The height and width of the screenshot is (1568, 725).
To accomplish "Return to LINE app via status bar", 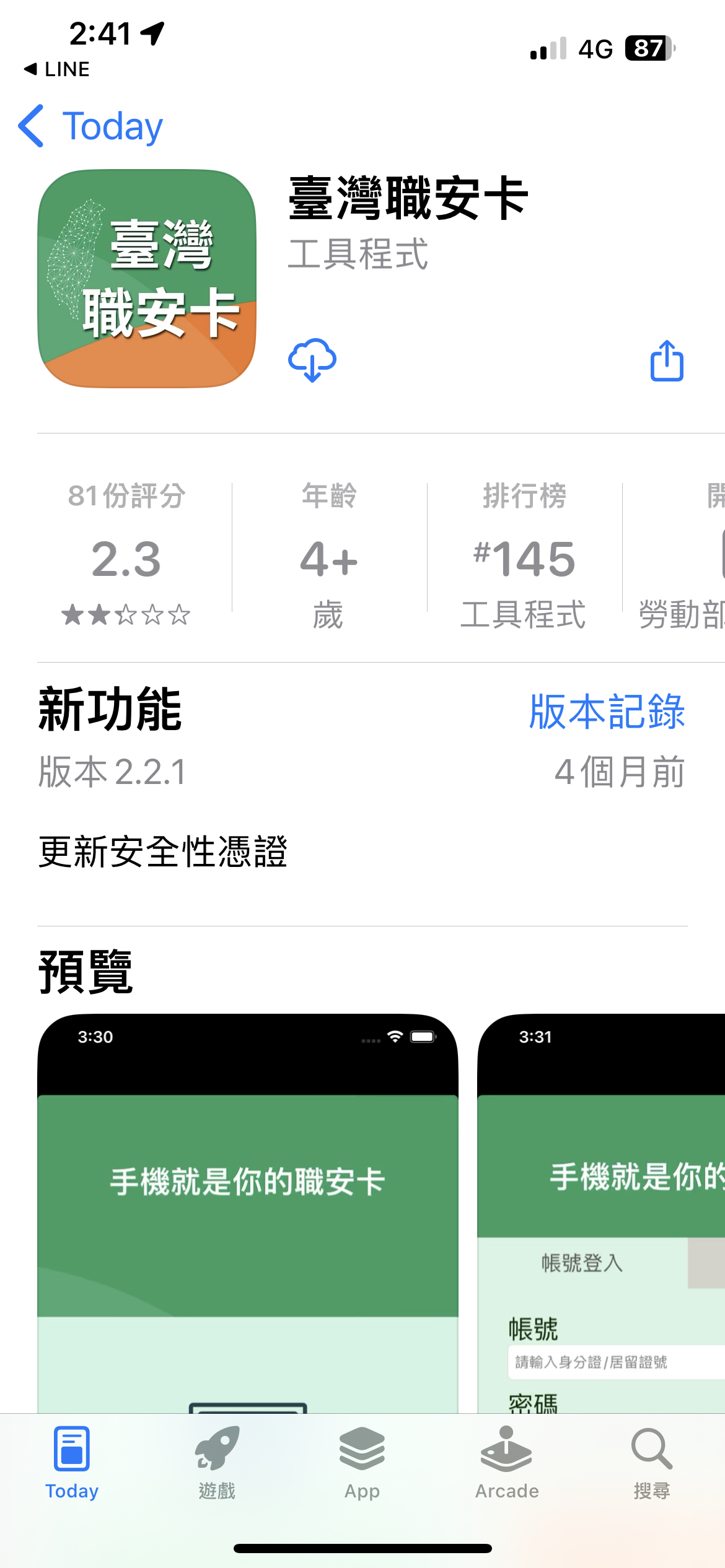I will click(56, 69).
